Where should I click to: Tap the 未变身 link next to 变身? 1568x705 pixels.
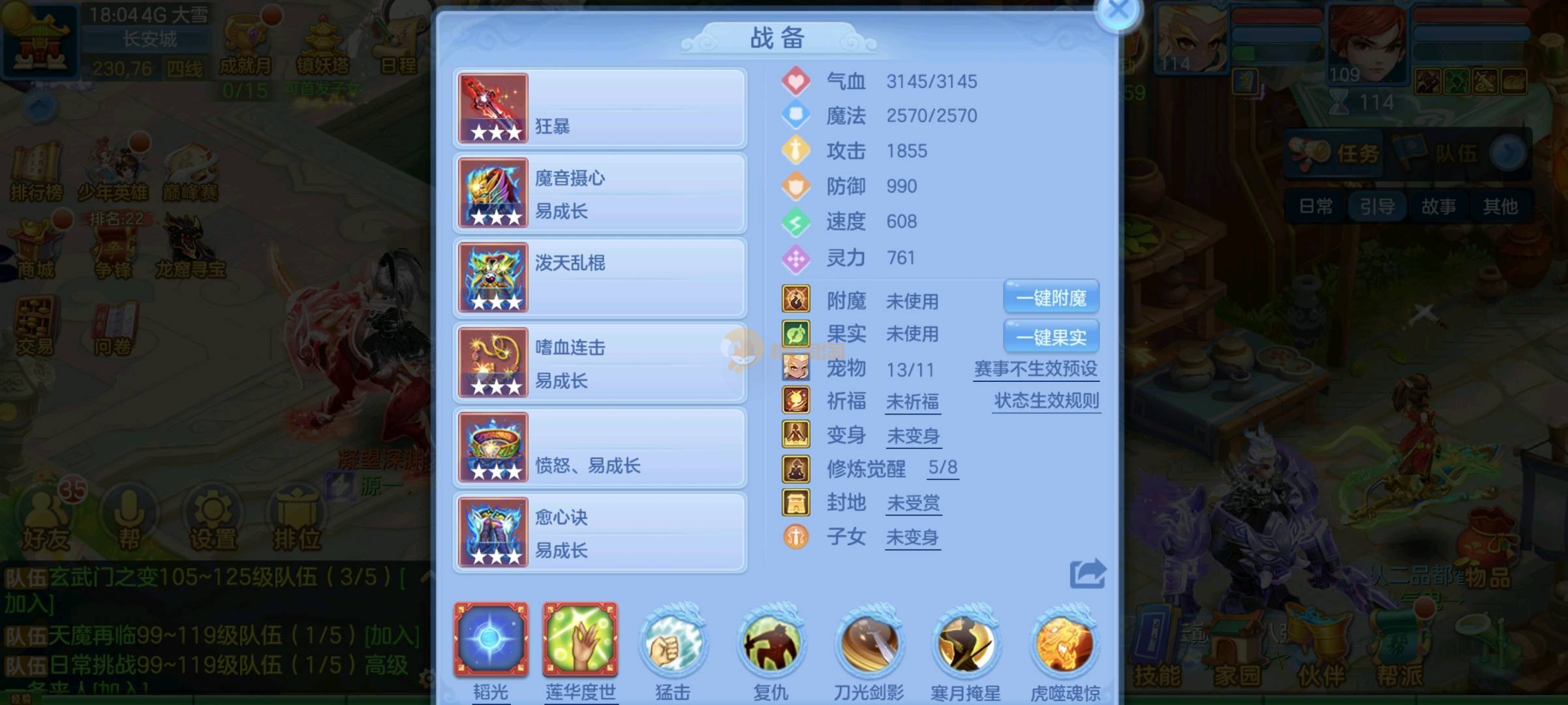click(913, 435)
